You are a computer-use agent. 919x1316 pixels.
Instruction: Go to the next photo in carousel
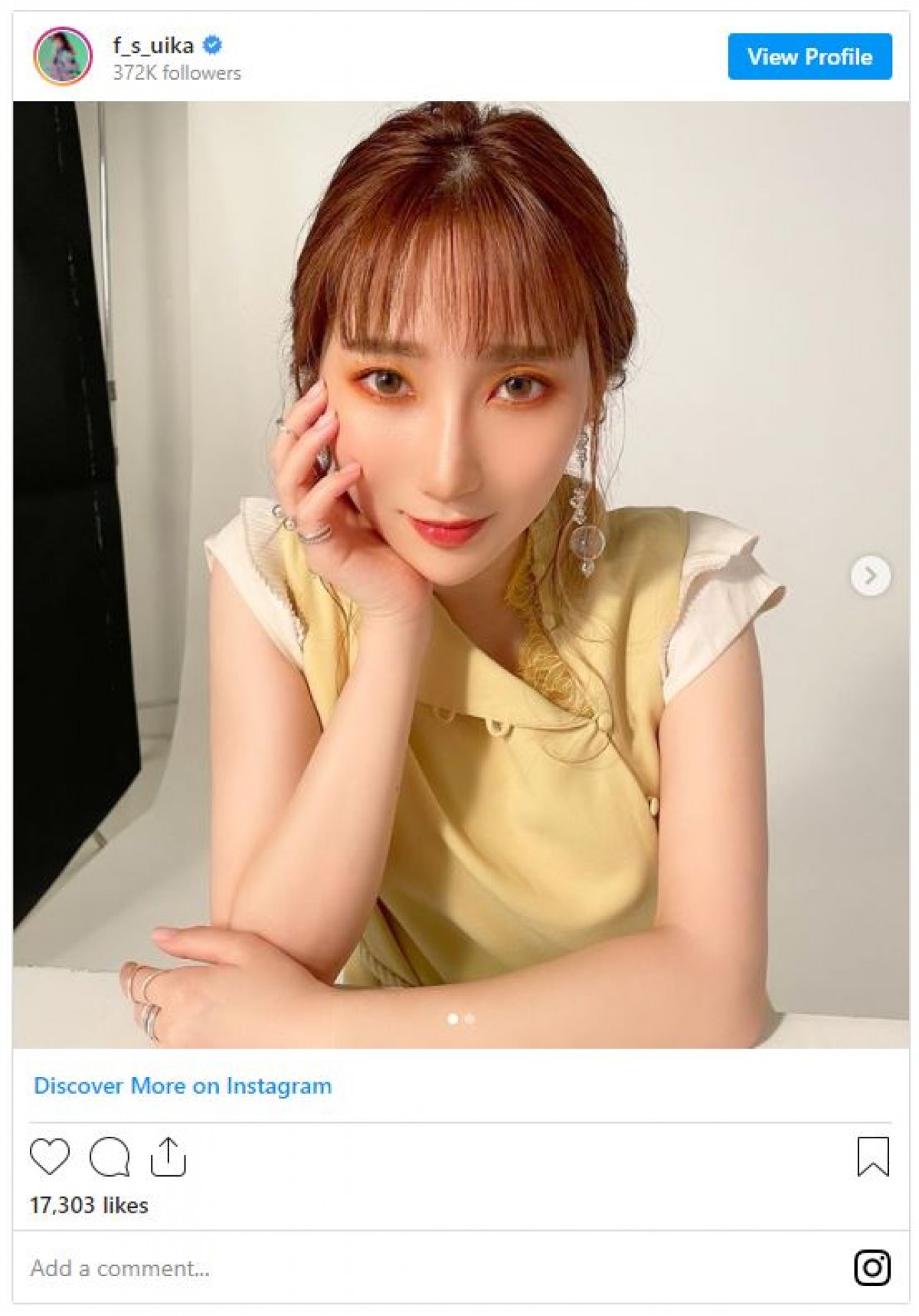click(870, 575)
